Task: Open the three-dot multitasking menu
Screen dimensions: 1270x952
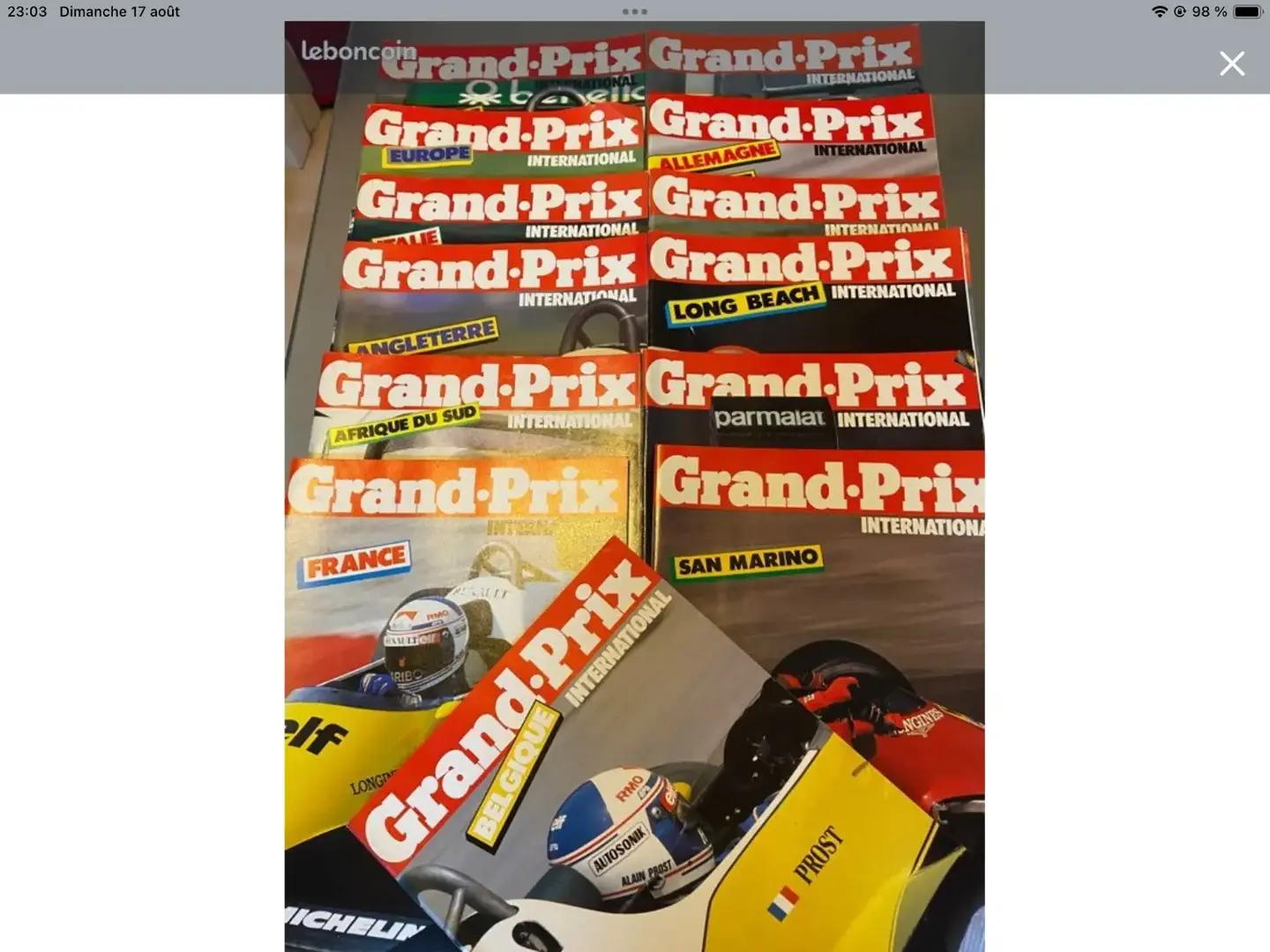Action: (634, 11)
